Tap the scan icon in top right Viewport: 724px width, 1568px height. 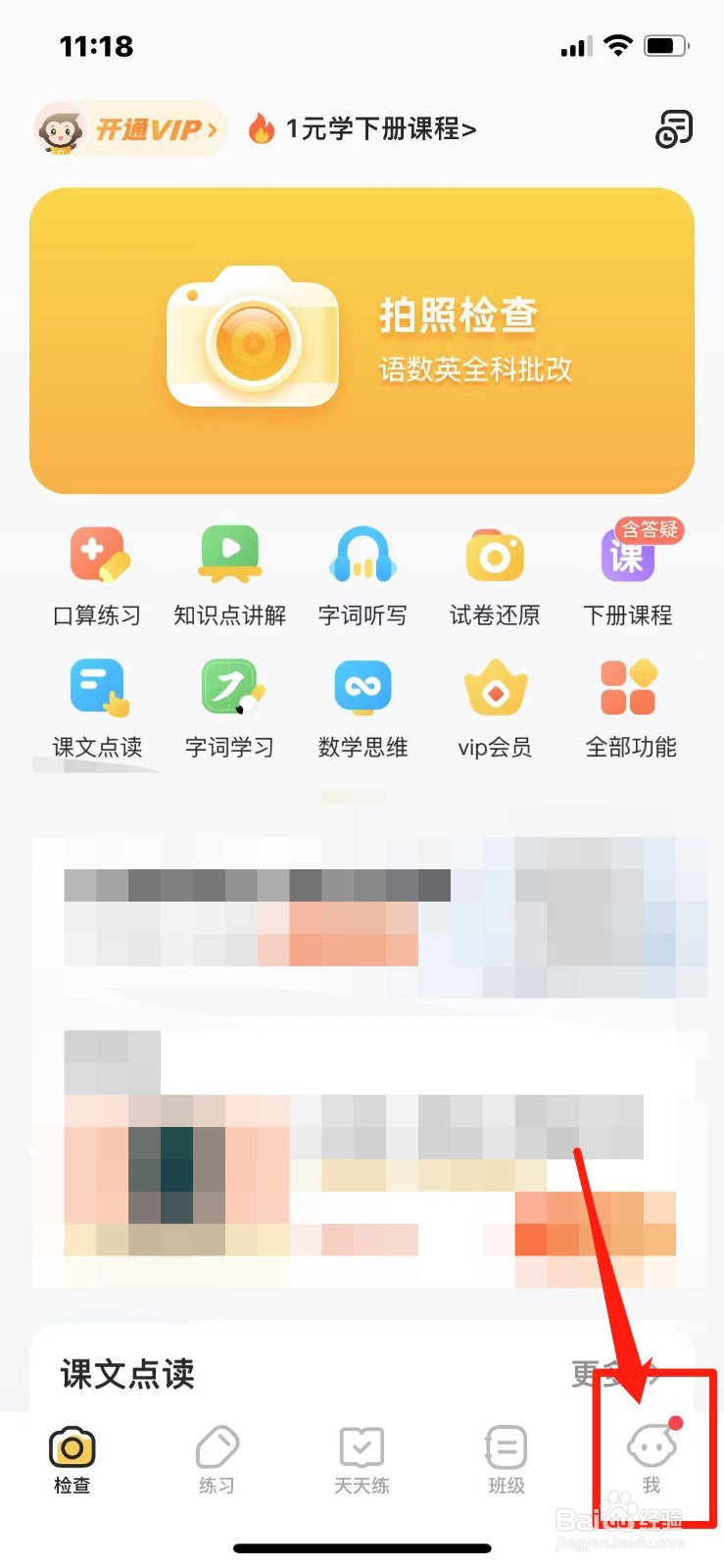(x=673, y=128)
